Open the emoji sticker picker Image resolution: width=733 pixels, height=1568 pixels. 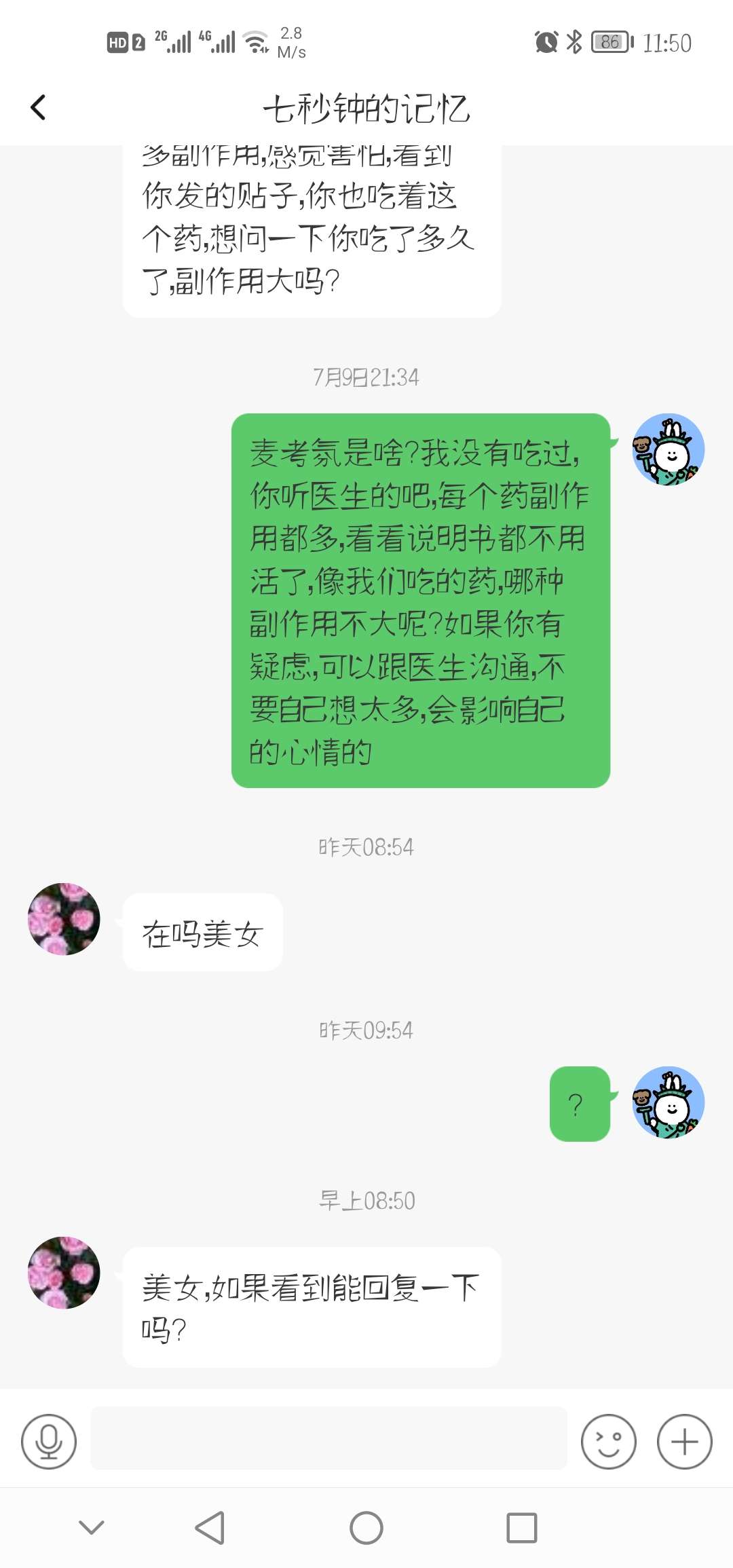pyautogui.click(x=608, y=1441)
